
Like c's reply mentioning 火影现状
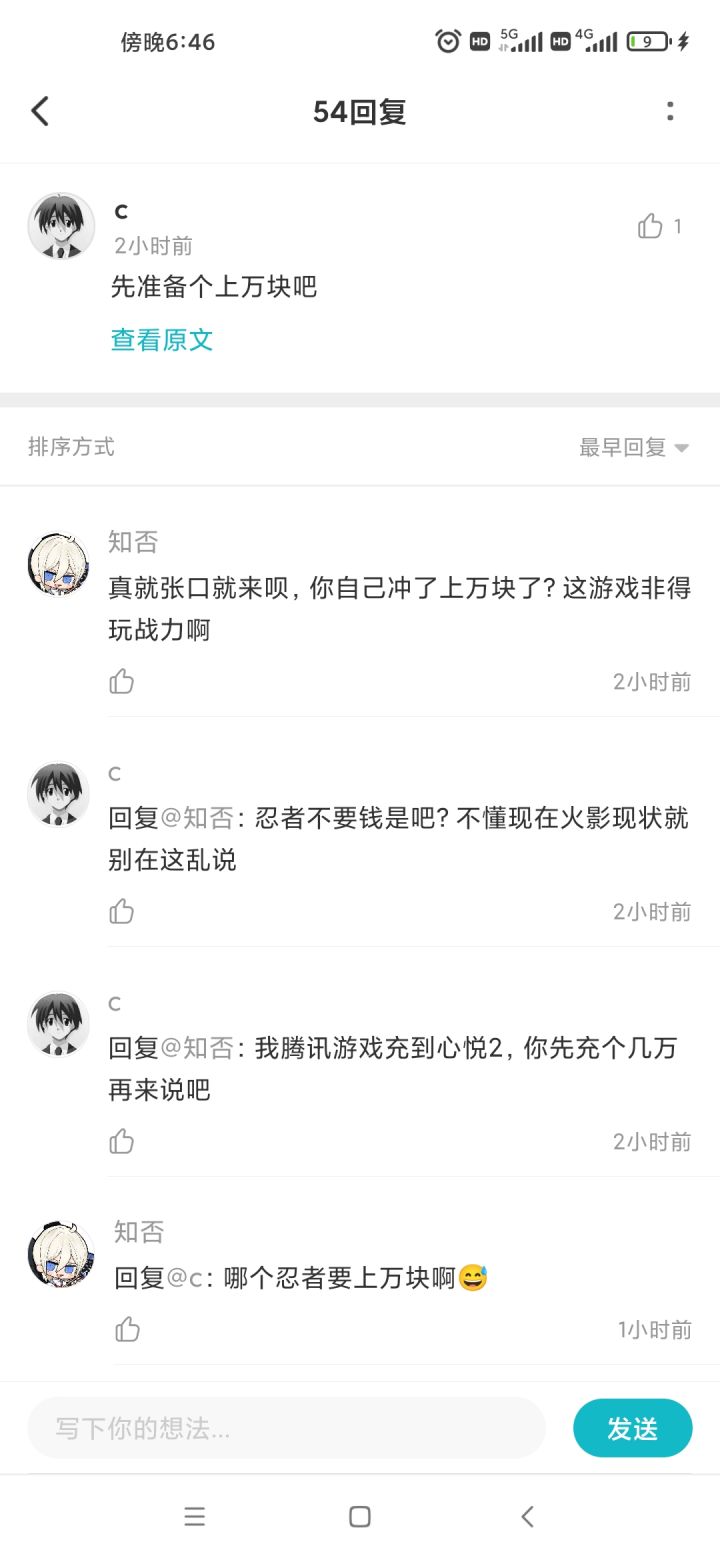click(121, 911)
